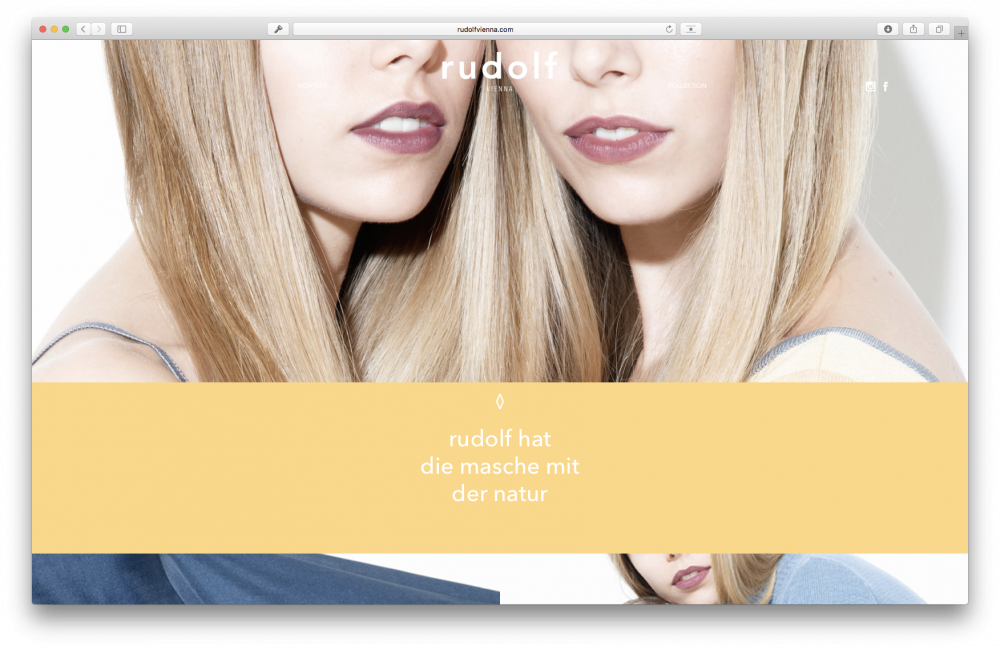Open the Facebook page icon

coord(885,87)
